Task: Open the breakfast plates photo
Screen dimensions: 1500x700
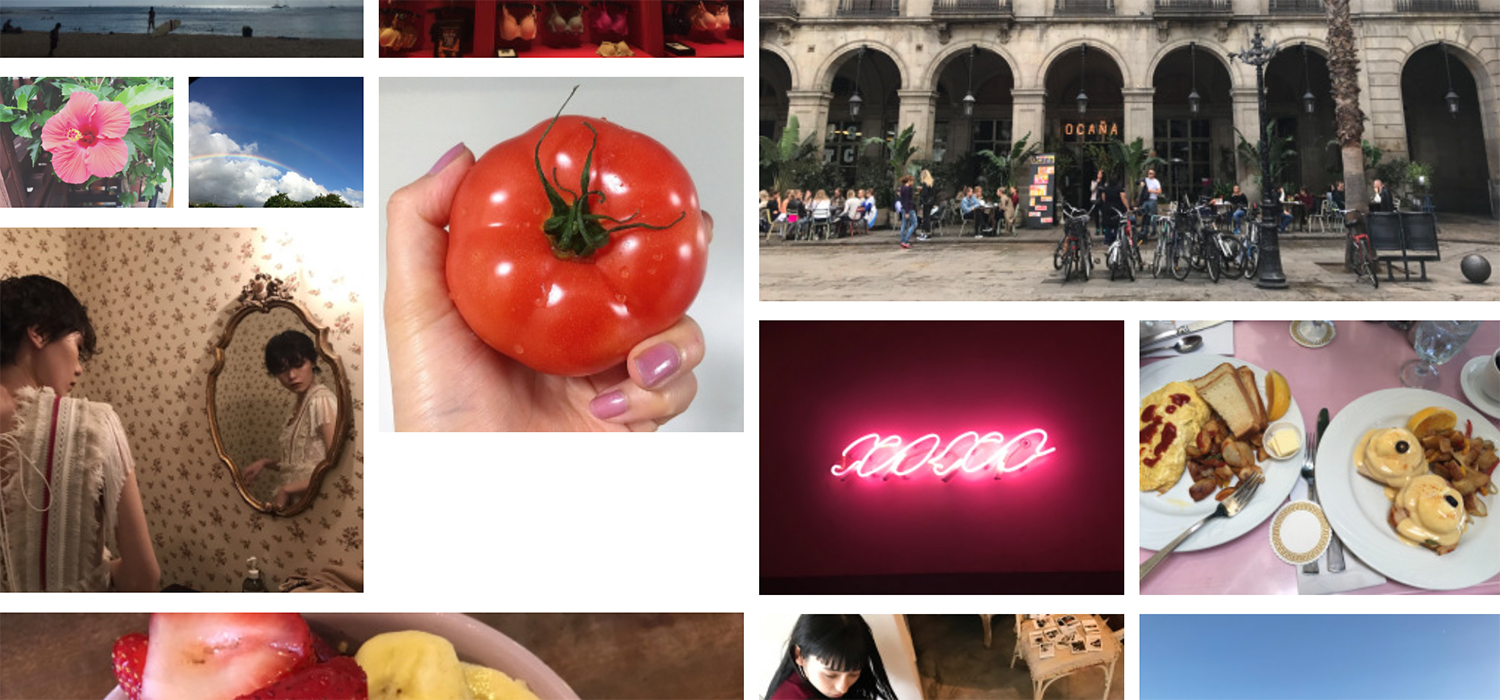Action: 1319,457
